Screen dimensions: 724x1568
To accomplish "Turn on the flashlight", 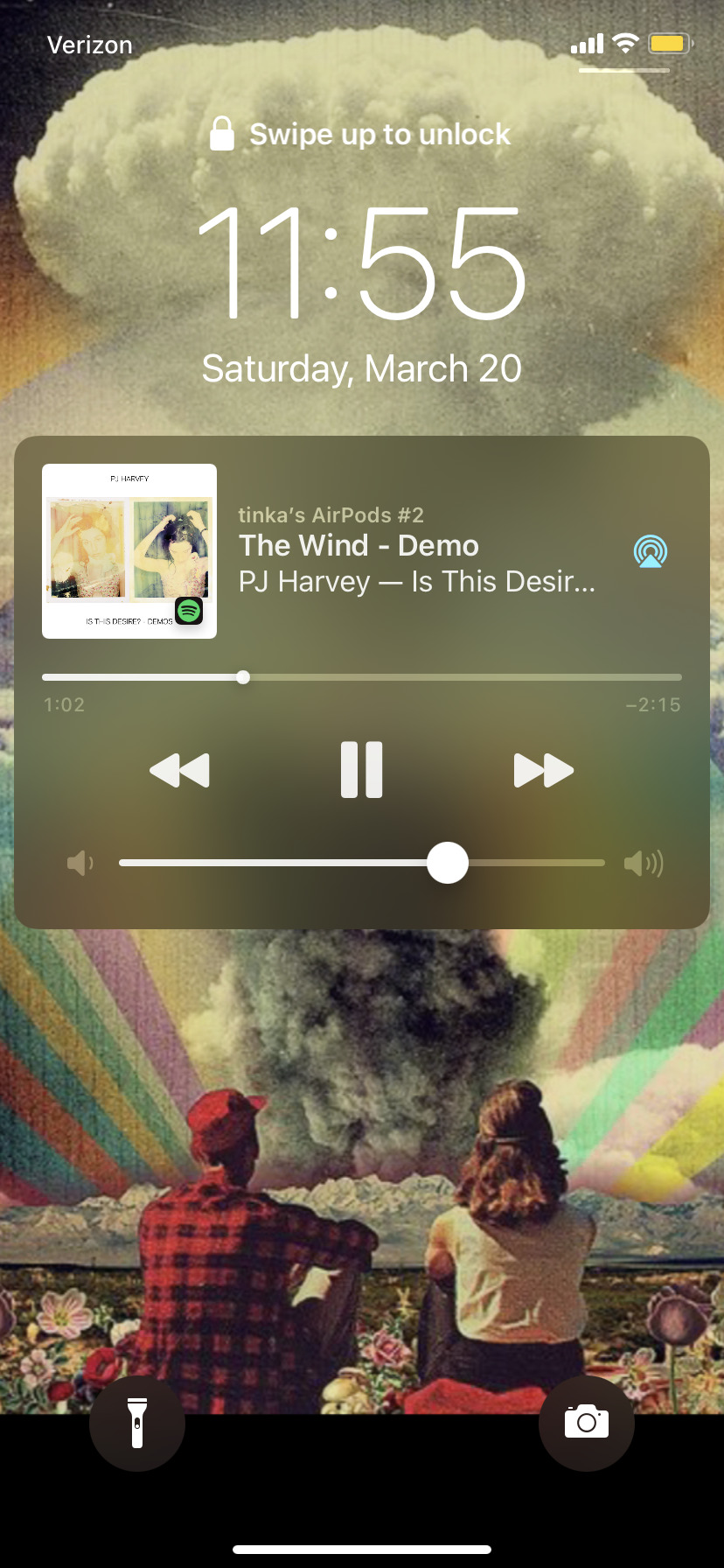I will click(x=137, y=1423).
